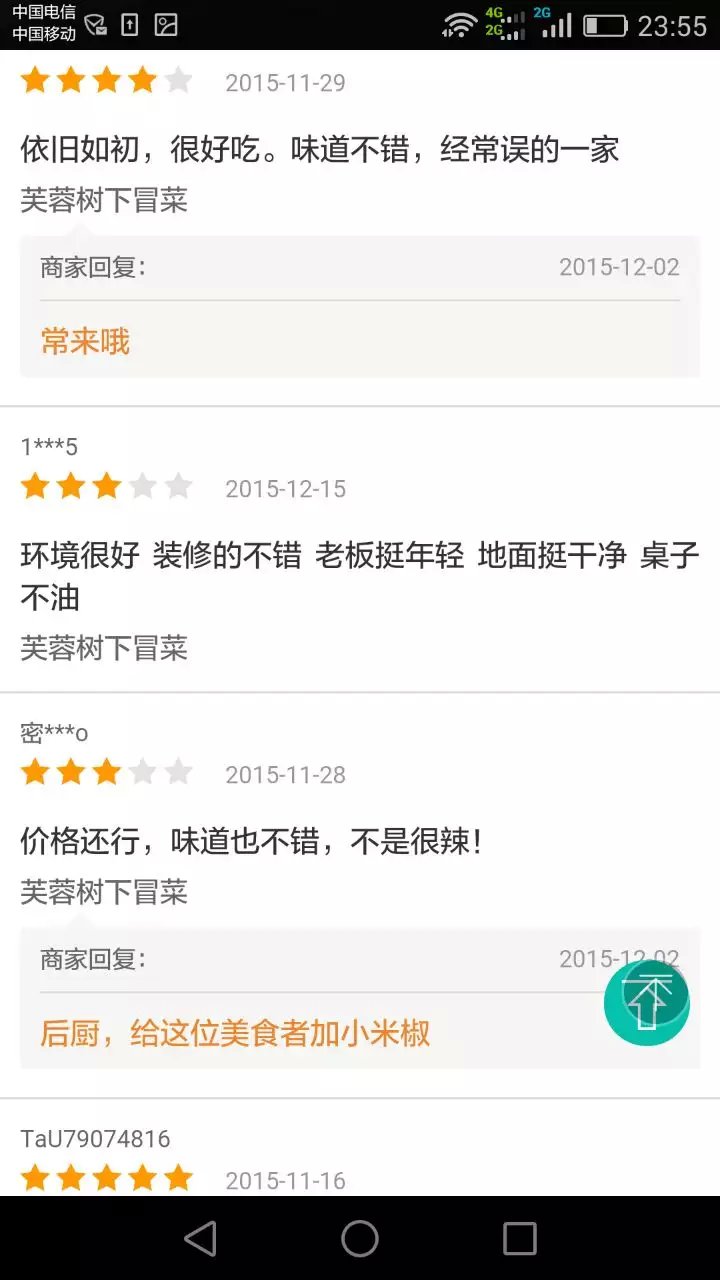Open the system recent apps view

click(519, 1239)
